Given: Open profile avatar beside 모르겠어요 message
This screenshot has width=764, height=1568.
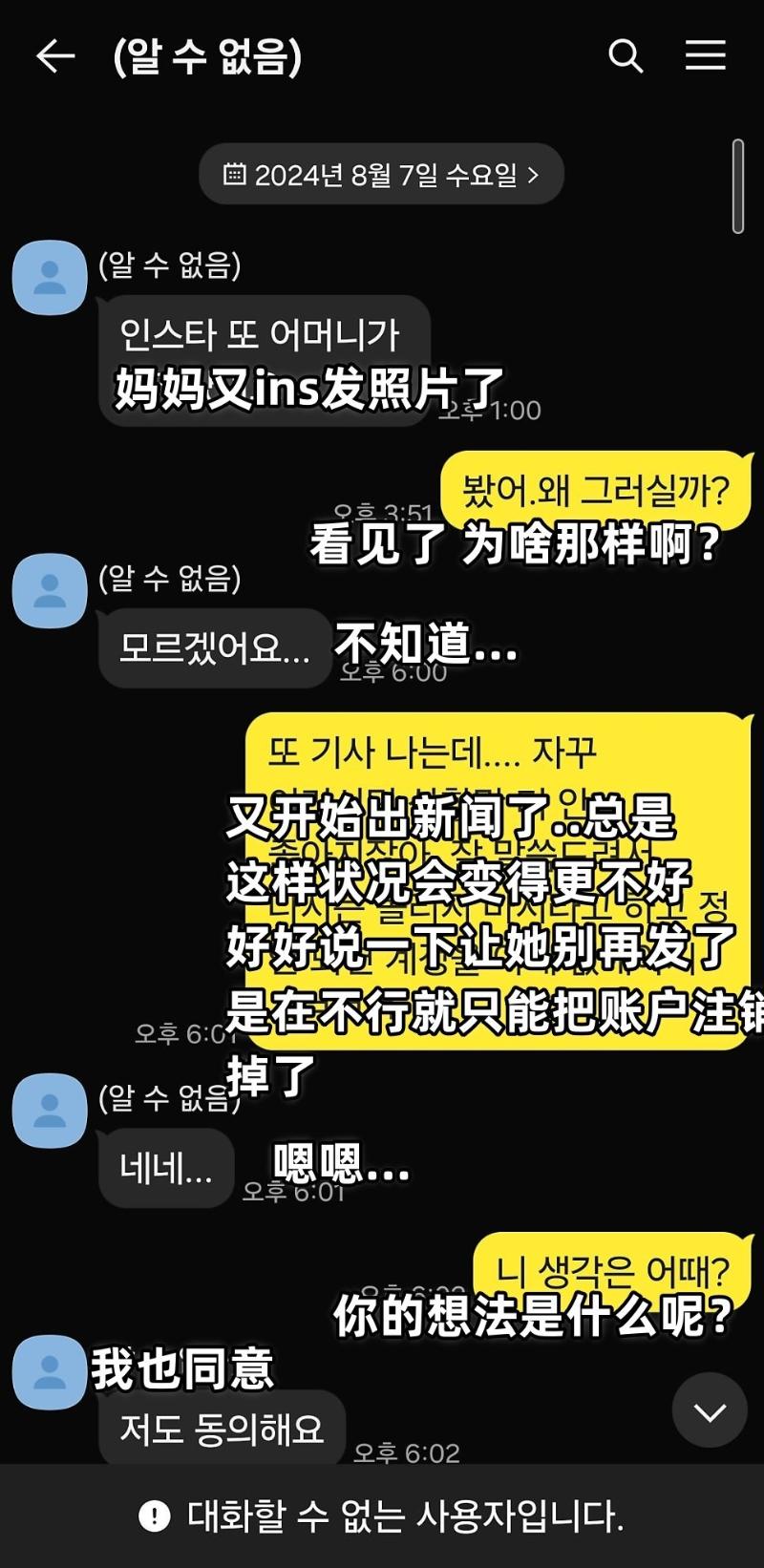Looking at the screenshot, I should 50,591.
